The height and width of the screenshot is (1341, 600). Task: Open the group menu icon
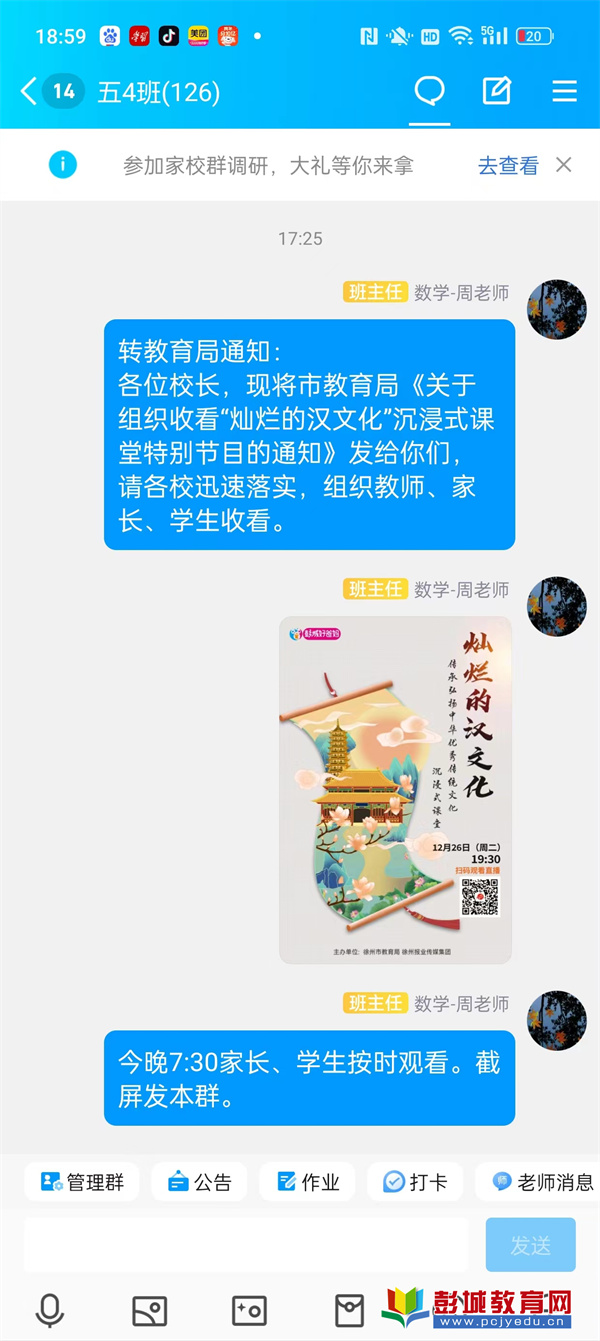click(565, 92)
